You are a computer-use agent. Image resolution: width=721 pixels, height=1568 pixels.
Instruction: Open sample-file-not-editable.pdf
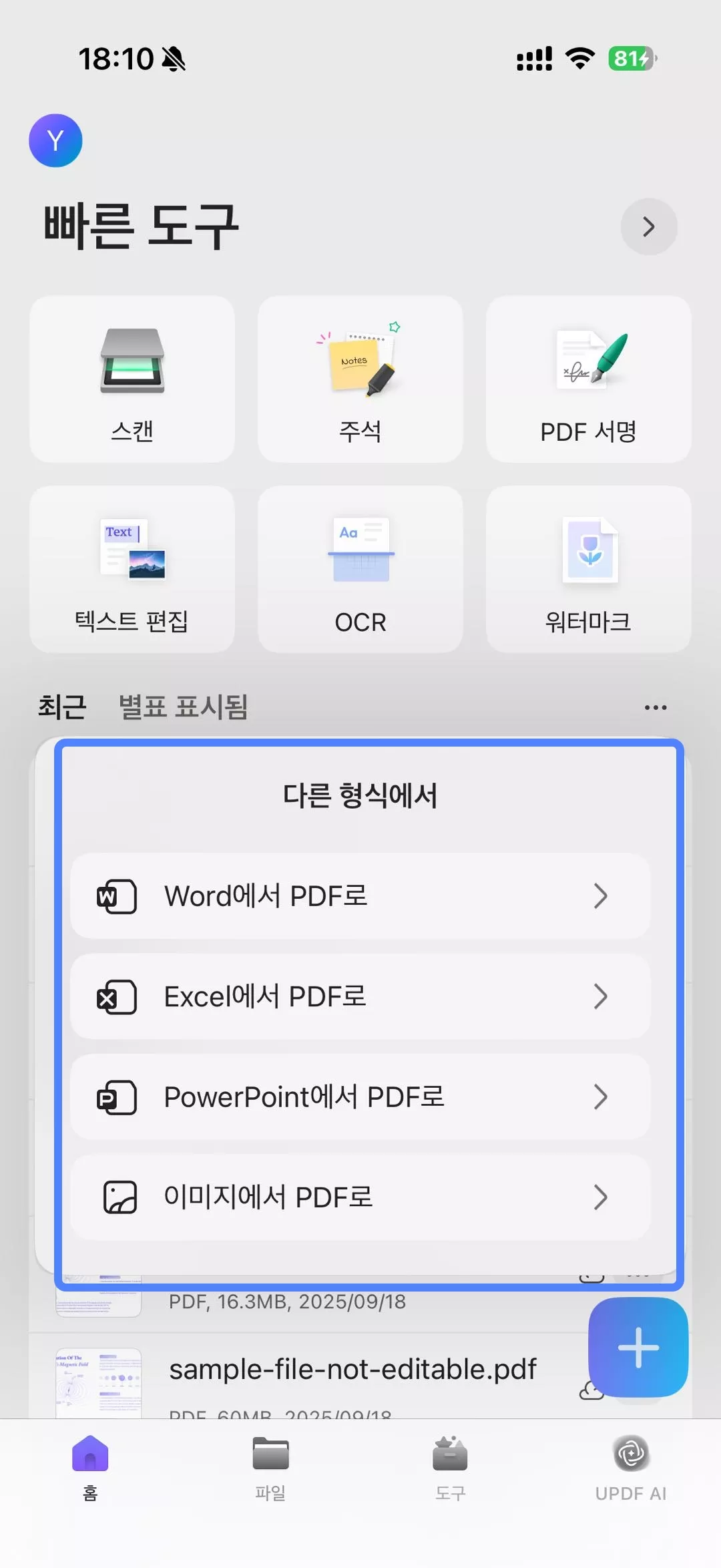point(352,1369)
